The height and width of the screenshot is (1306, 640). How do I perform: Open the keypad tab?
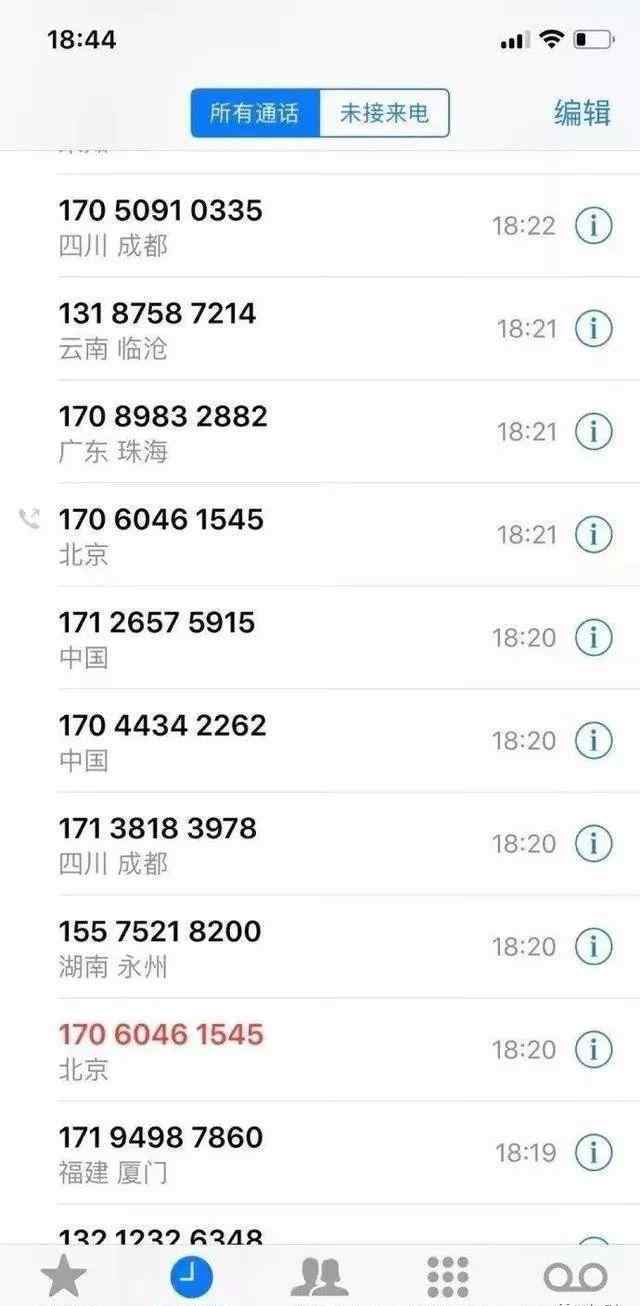[x=447, y=1277]
